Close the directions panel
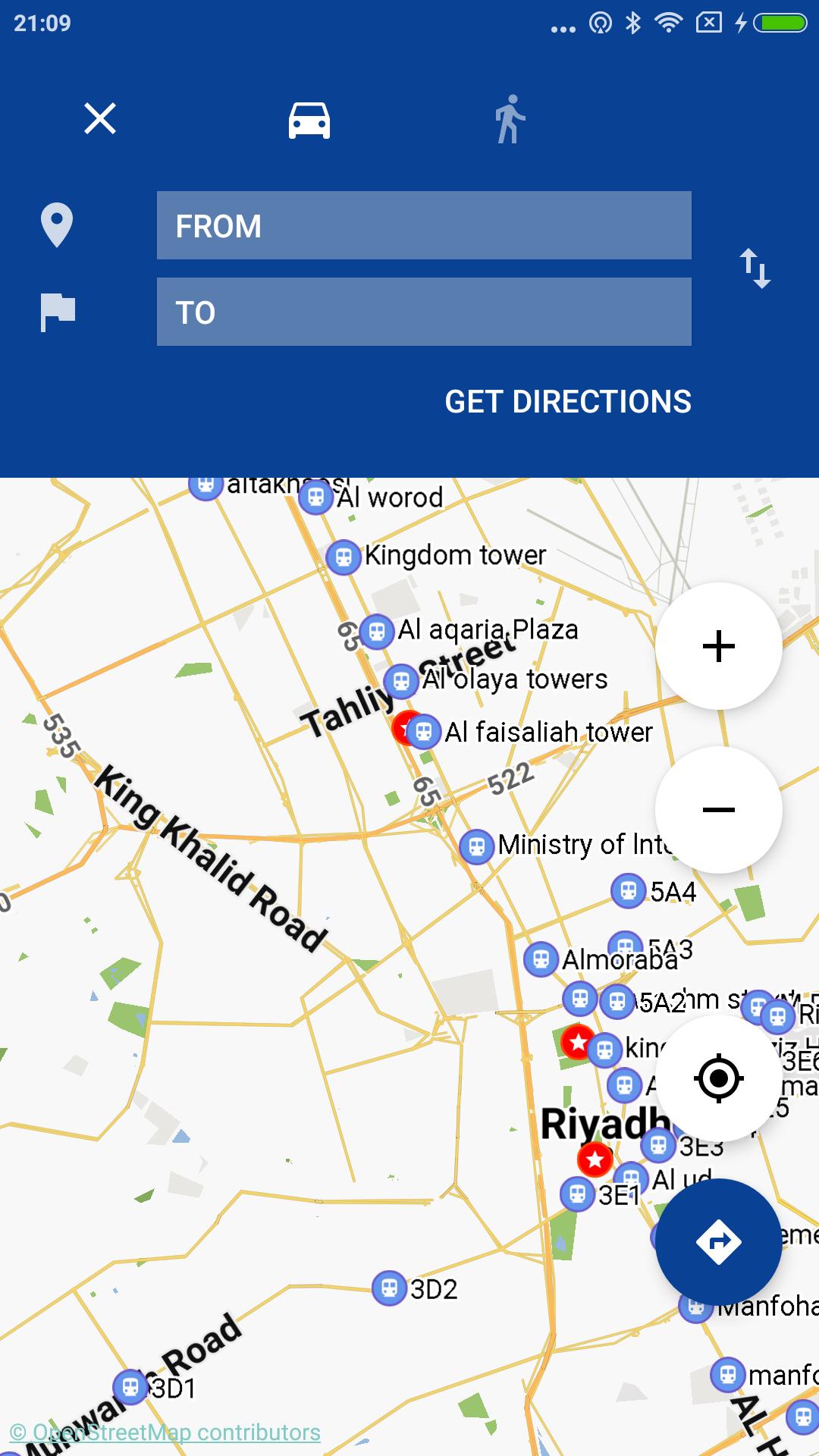The image size is (819, 1456). click(x=99, y=120)
